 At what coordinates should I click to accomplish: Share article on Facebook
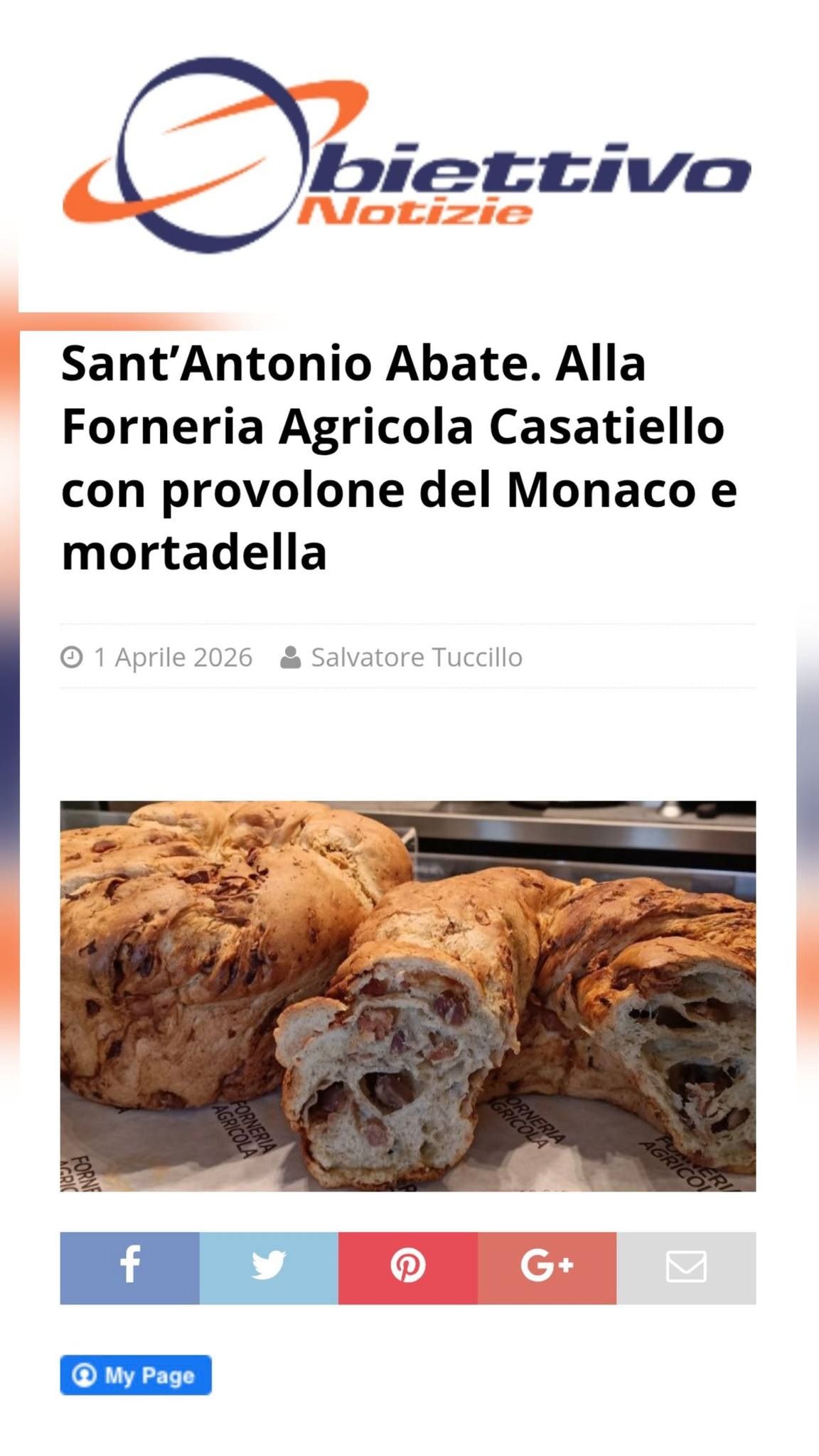pyautogui.click(x=129, y=1268)
